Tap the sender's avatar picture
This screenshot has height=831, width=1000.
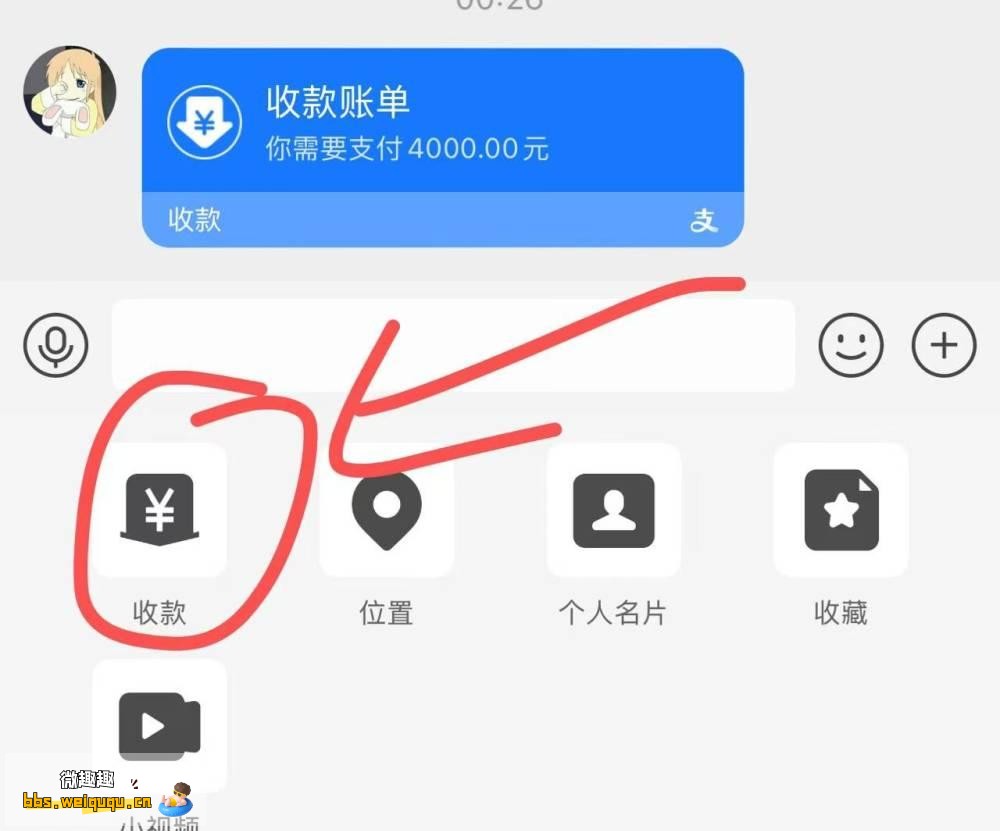coord(69,92)
